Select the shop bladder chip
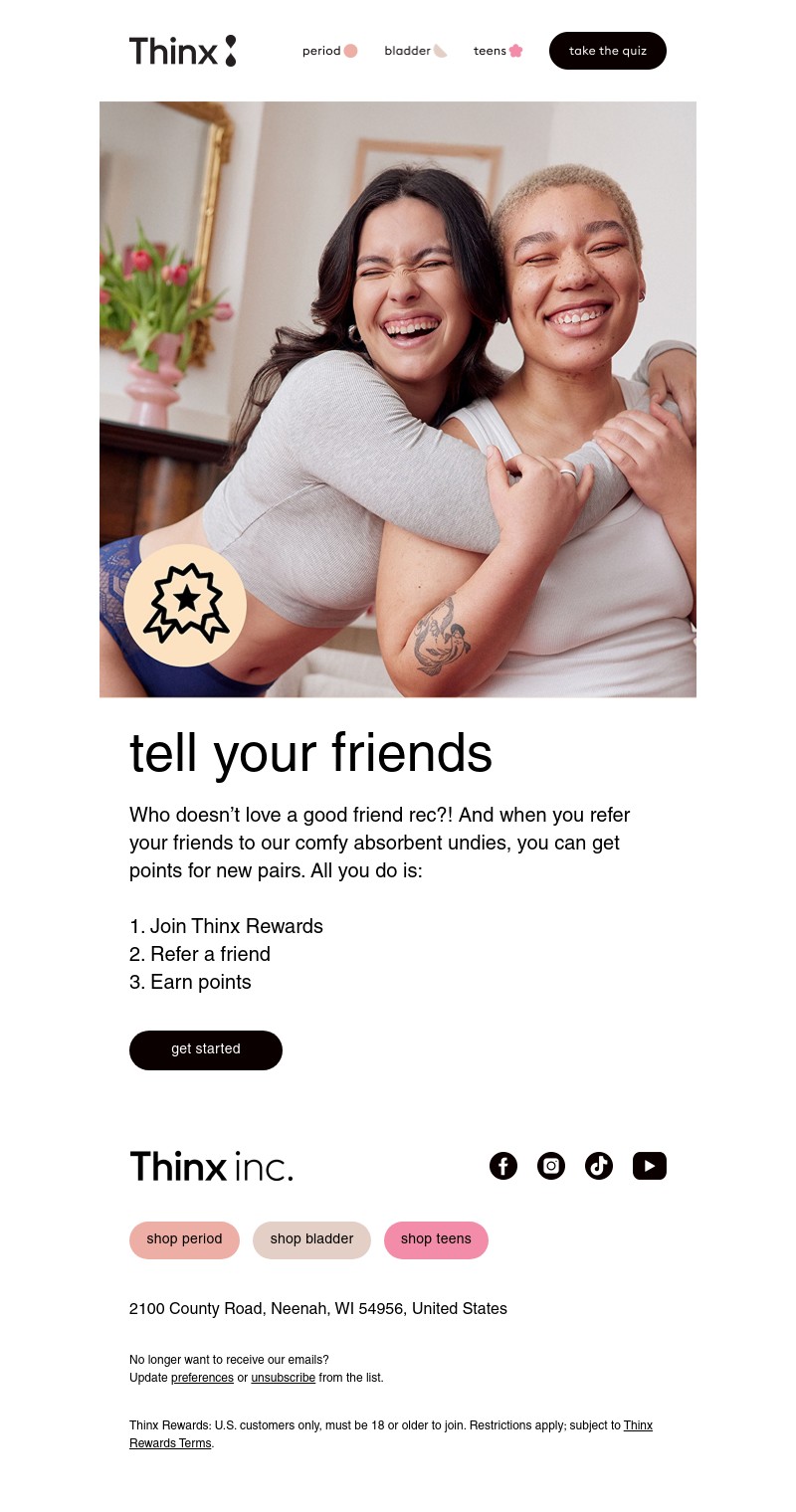This screenshot has height=1512, width=796. point(311,1239)
